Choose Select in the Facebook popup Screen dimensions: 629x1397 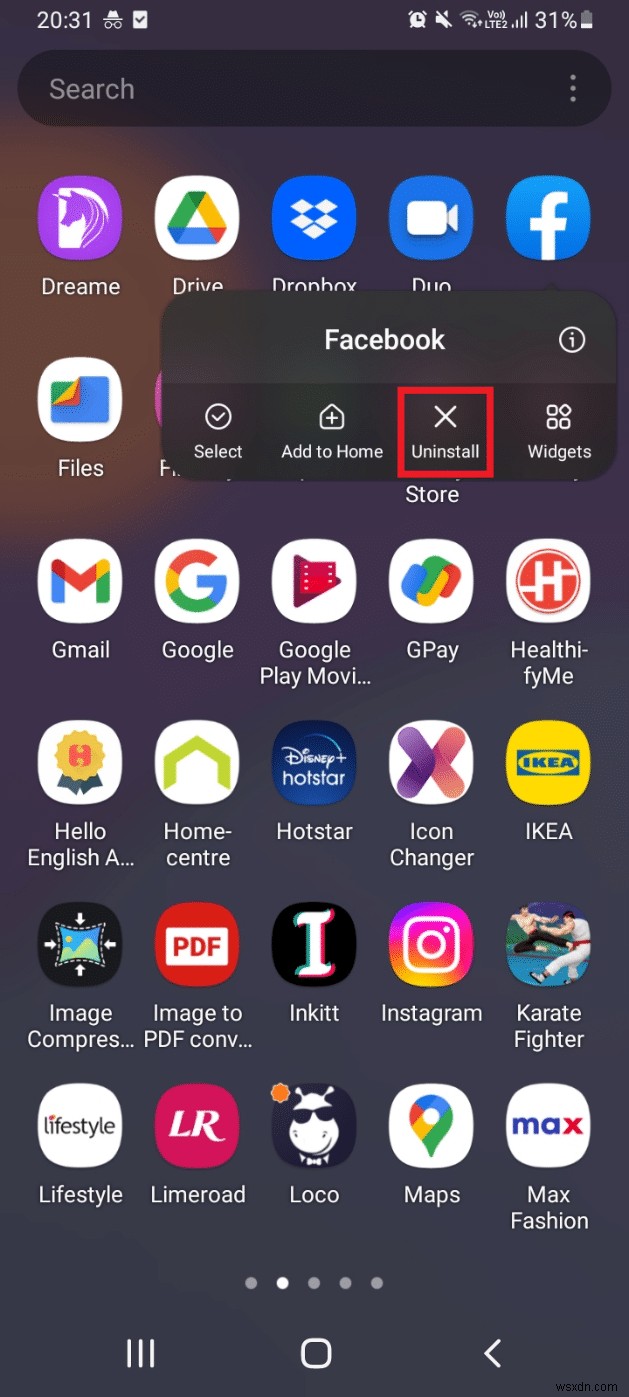(x=218, y=432)
